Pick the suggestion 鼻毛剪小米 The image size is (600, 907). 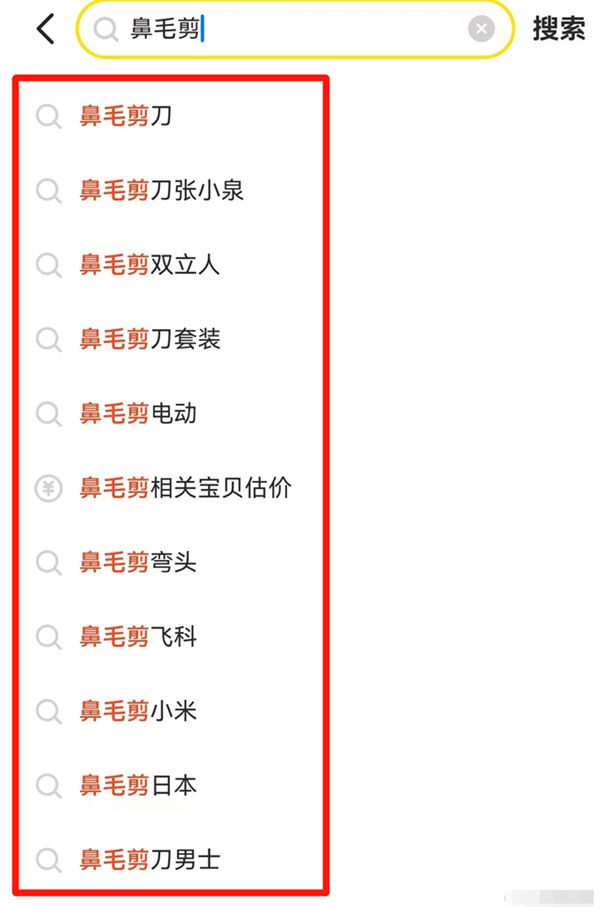(138, 711)
